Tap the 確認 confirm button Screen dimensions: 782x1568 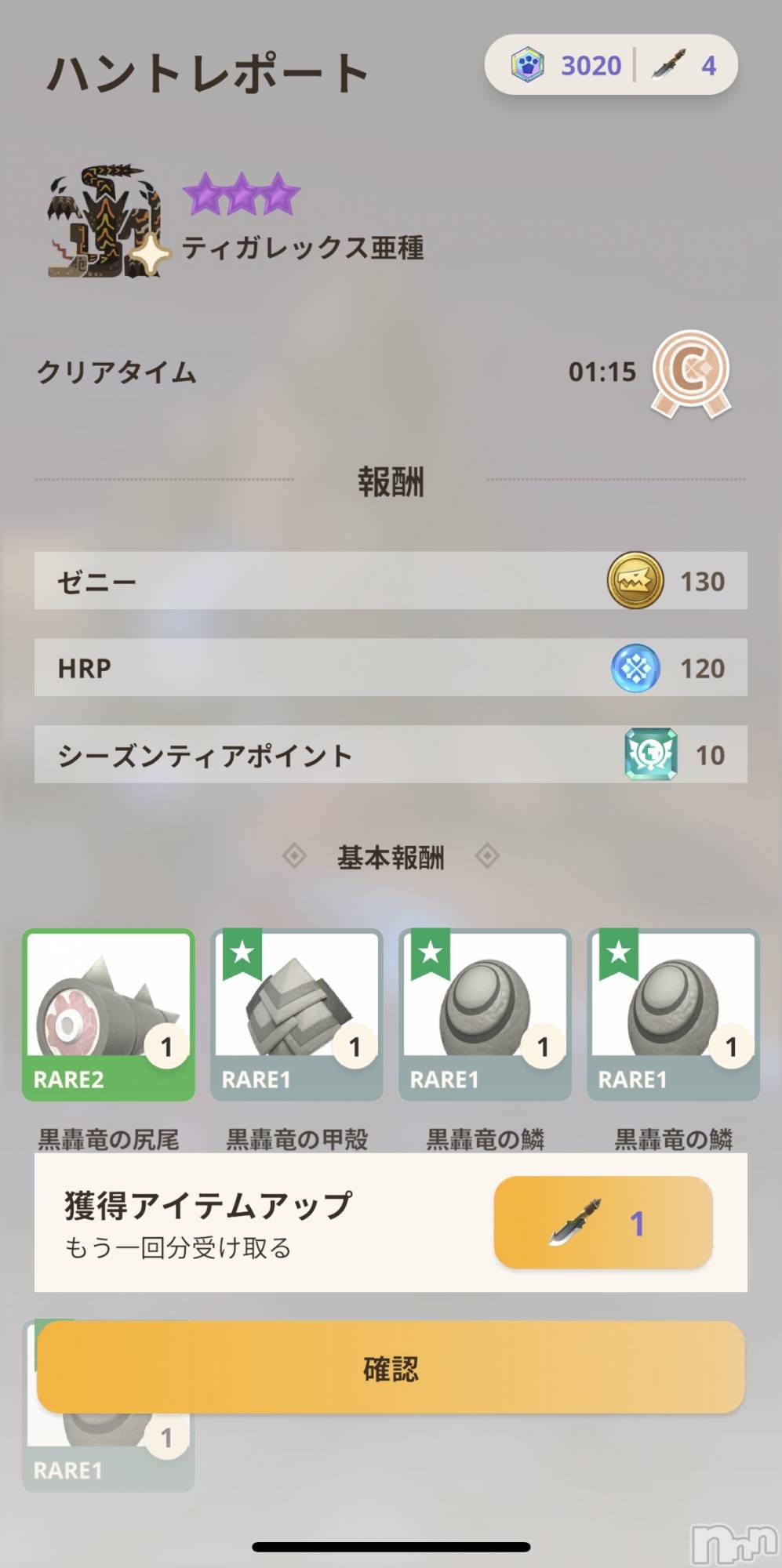pyautogui.click(x=391, y=1368)
